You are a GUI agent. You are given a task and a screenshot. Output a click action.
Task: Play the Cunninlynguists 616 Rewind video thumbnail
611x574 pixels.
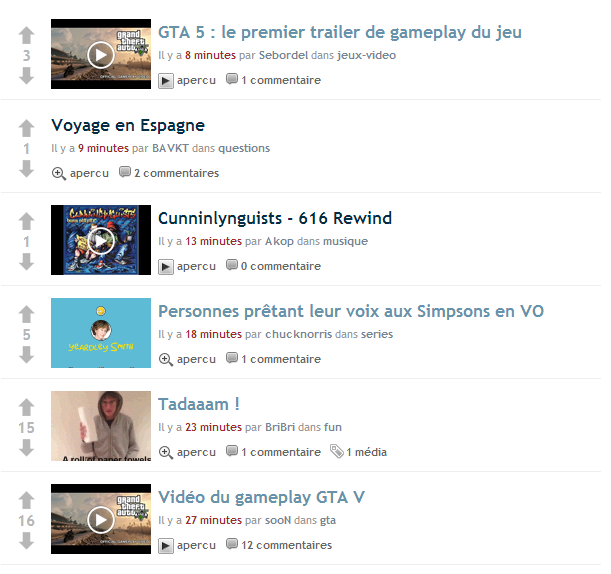[x=101, y=240]
